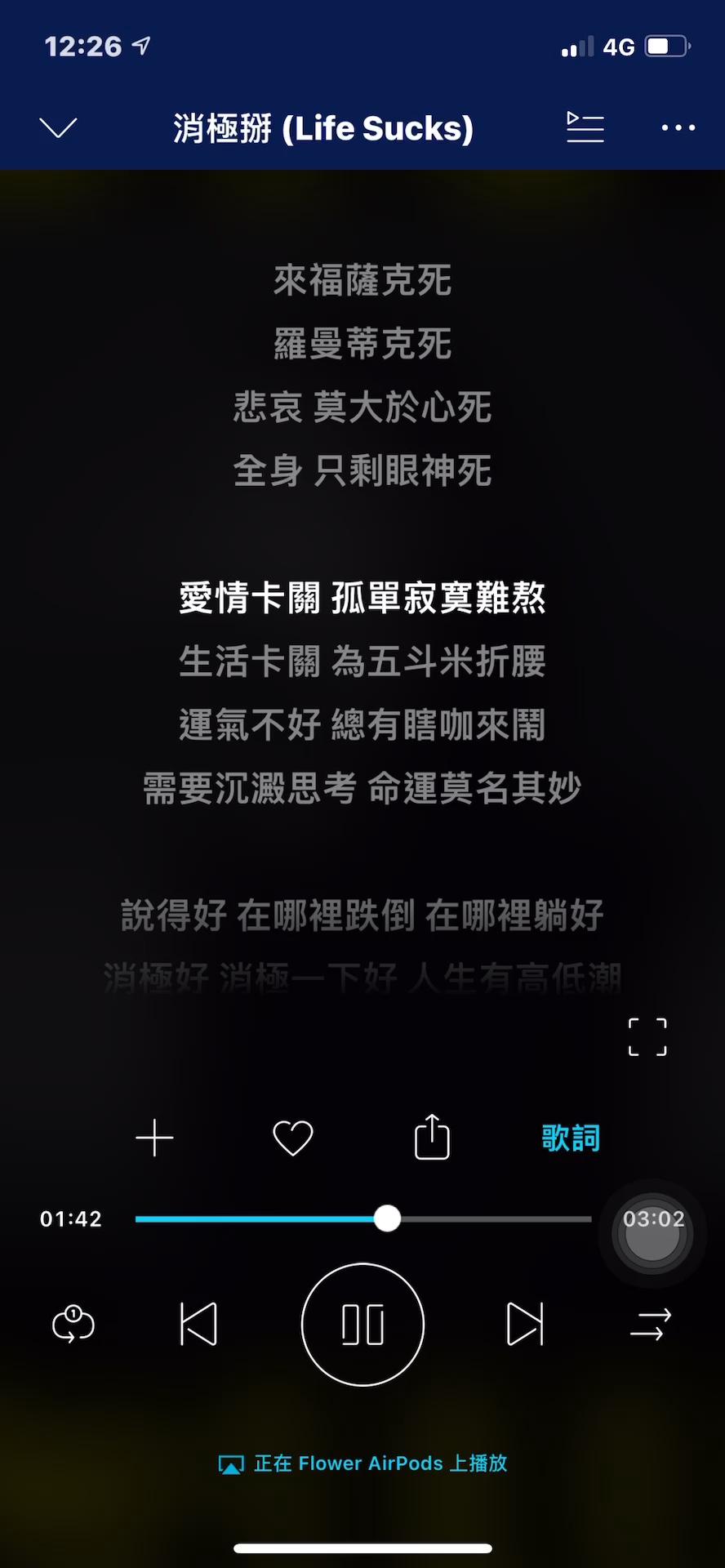
Task: Expand lyrics to full screen
Action: pos(647,1037)
